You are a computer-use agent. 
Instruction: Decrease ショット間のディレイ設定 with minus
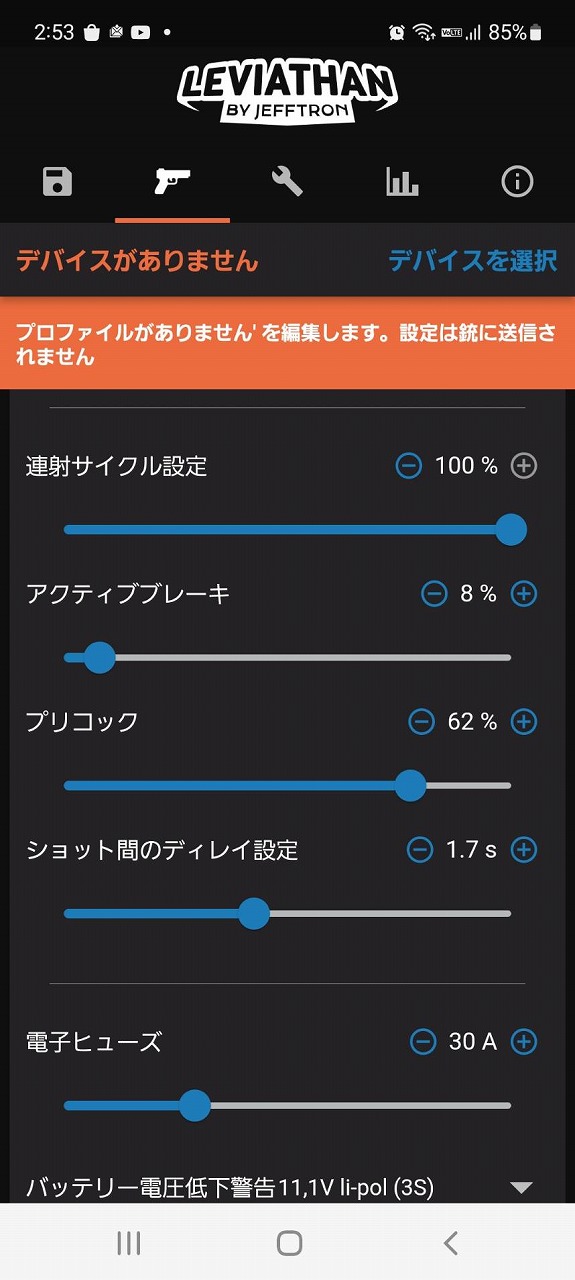pos(420,850)
